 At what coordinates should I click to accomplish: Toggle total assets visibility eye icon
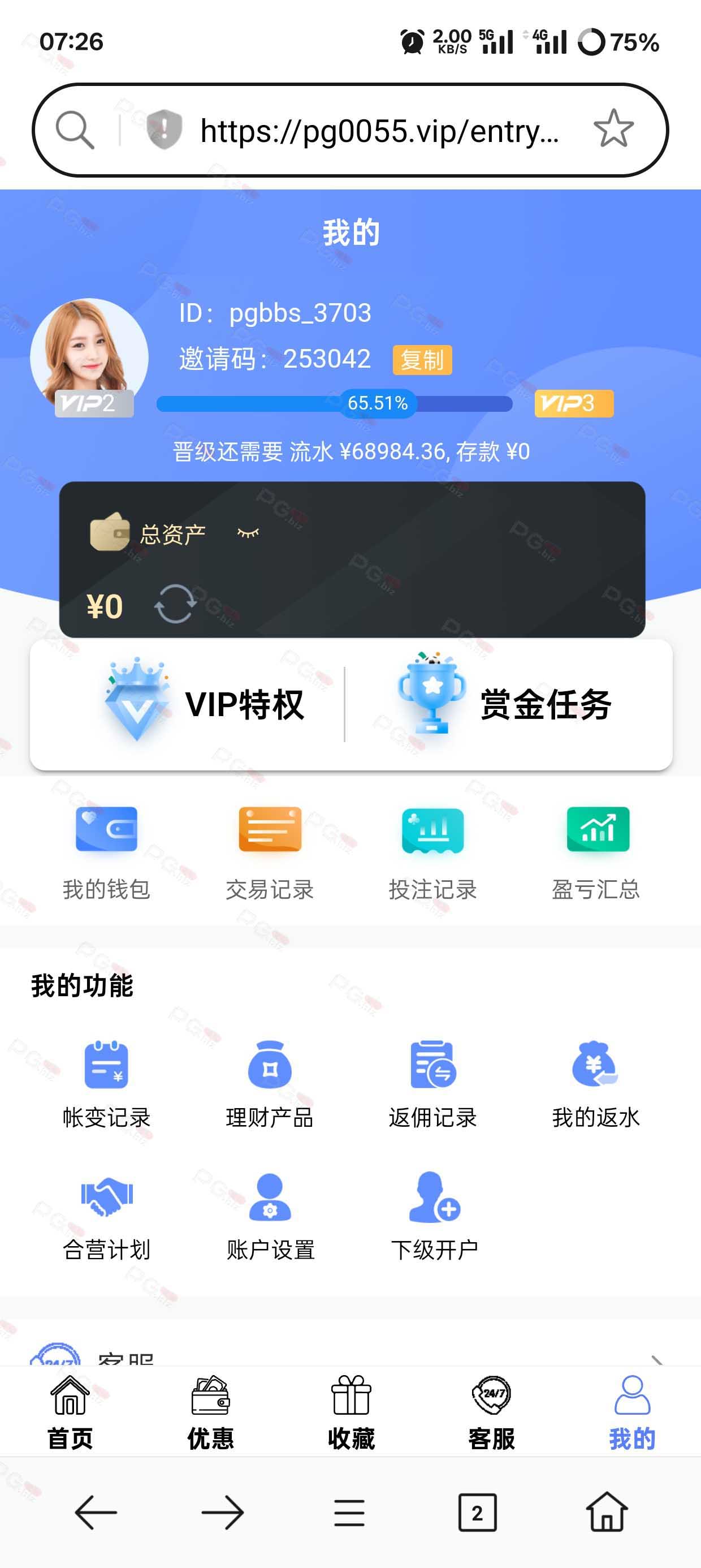click(248, 533)
